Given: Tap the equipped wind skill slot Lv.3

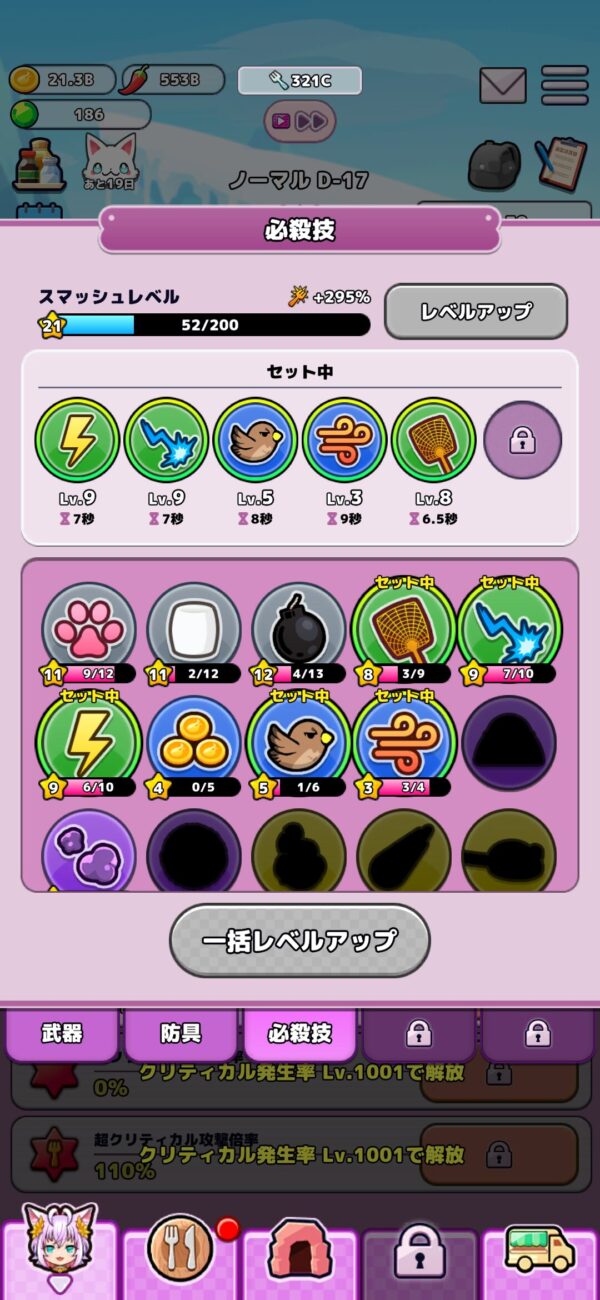Looking at the screenshot, I should point(344,440).
